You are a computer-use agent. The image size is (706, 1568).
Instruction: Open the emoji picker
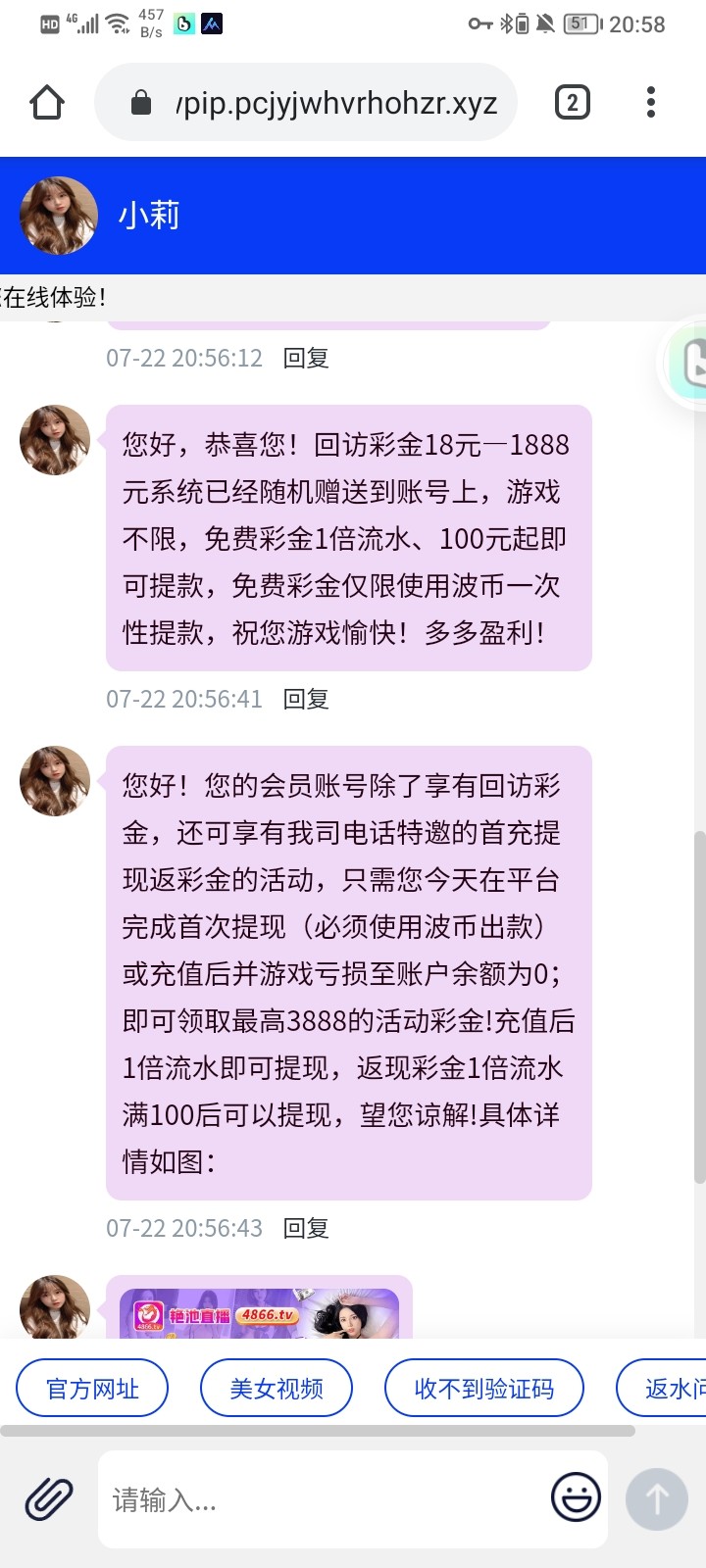click(576, 1497)
